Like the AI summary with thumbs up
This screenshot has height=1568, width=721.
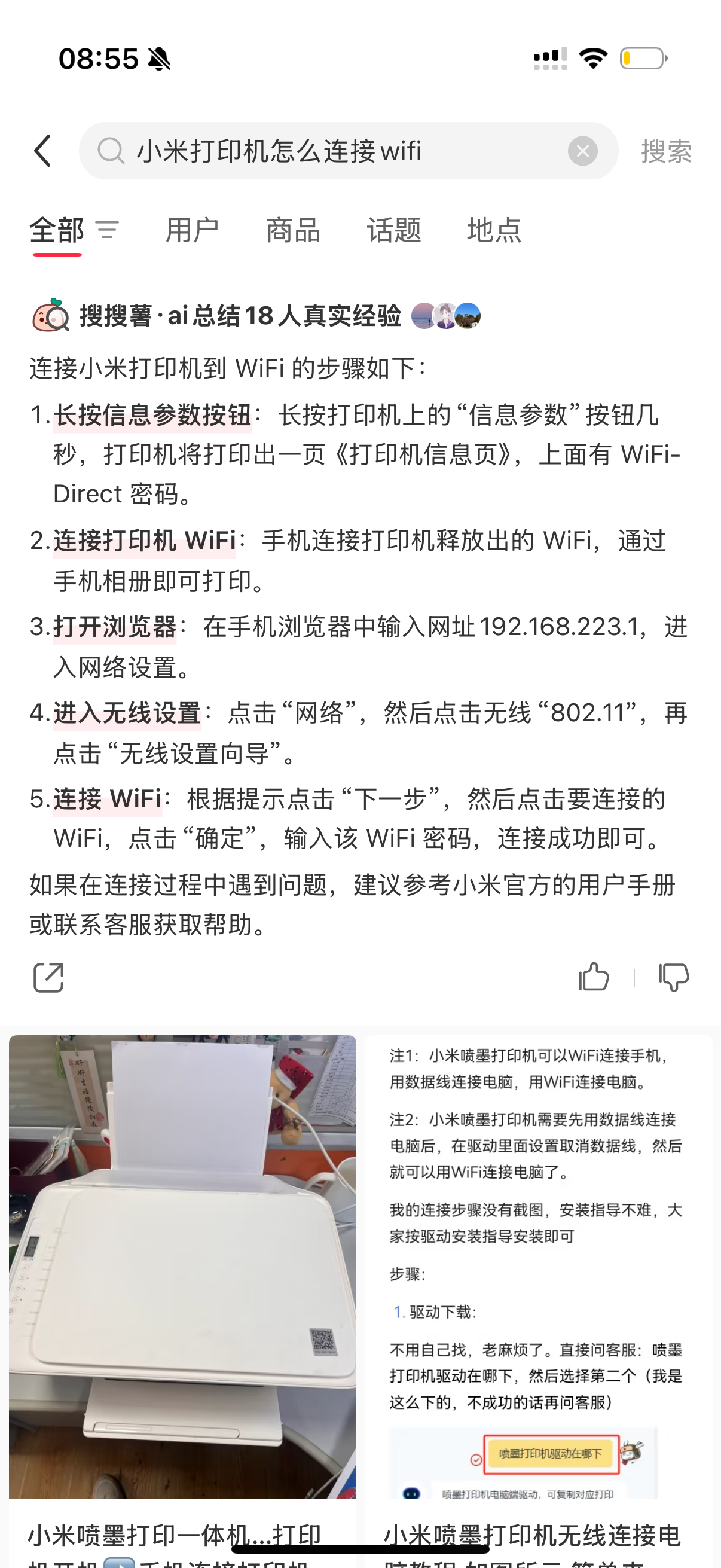click(594, 977)
